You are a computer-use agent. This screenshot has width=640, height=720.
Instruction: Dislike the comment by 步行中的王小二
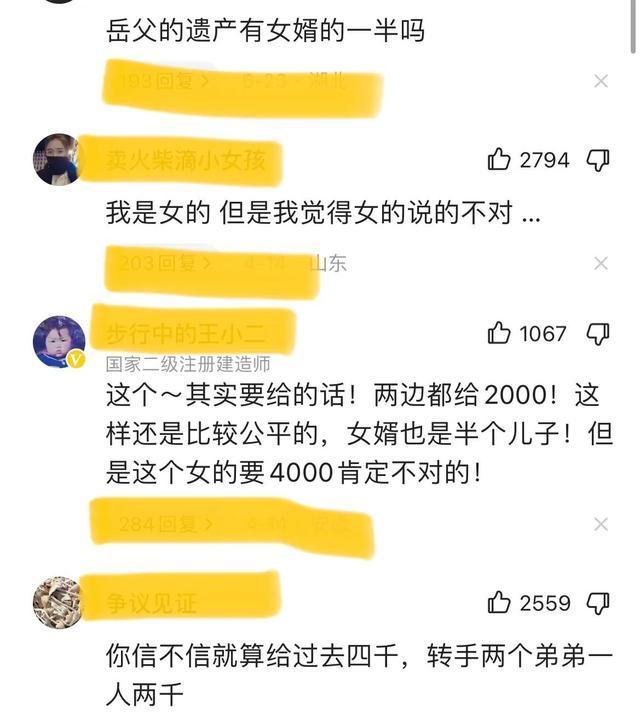point(598,333)
